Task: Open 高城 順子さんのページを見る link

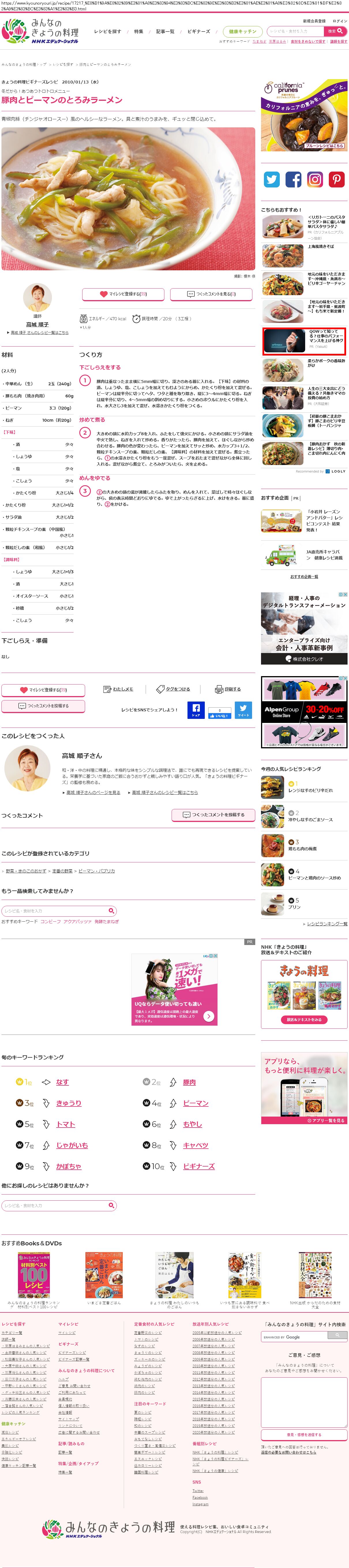Action: [92, 793]
